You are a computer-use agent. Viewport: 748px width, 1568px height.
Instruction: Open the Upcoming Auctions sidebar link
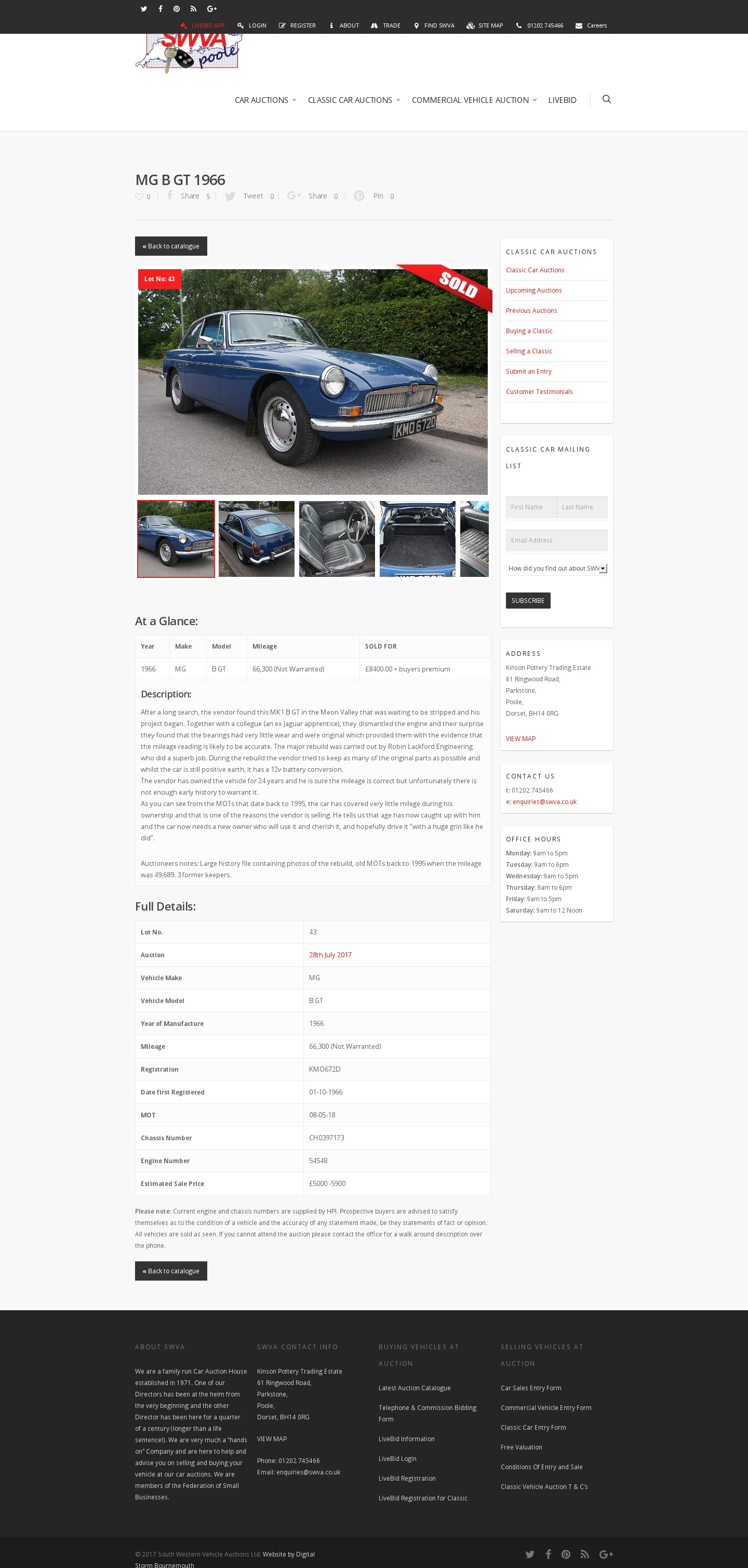(x=533, y=291)
